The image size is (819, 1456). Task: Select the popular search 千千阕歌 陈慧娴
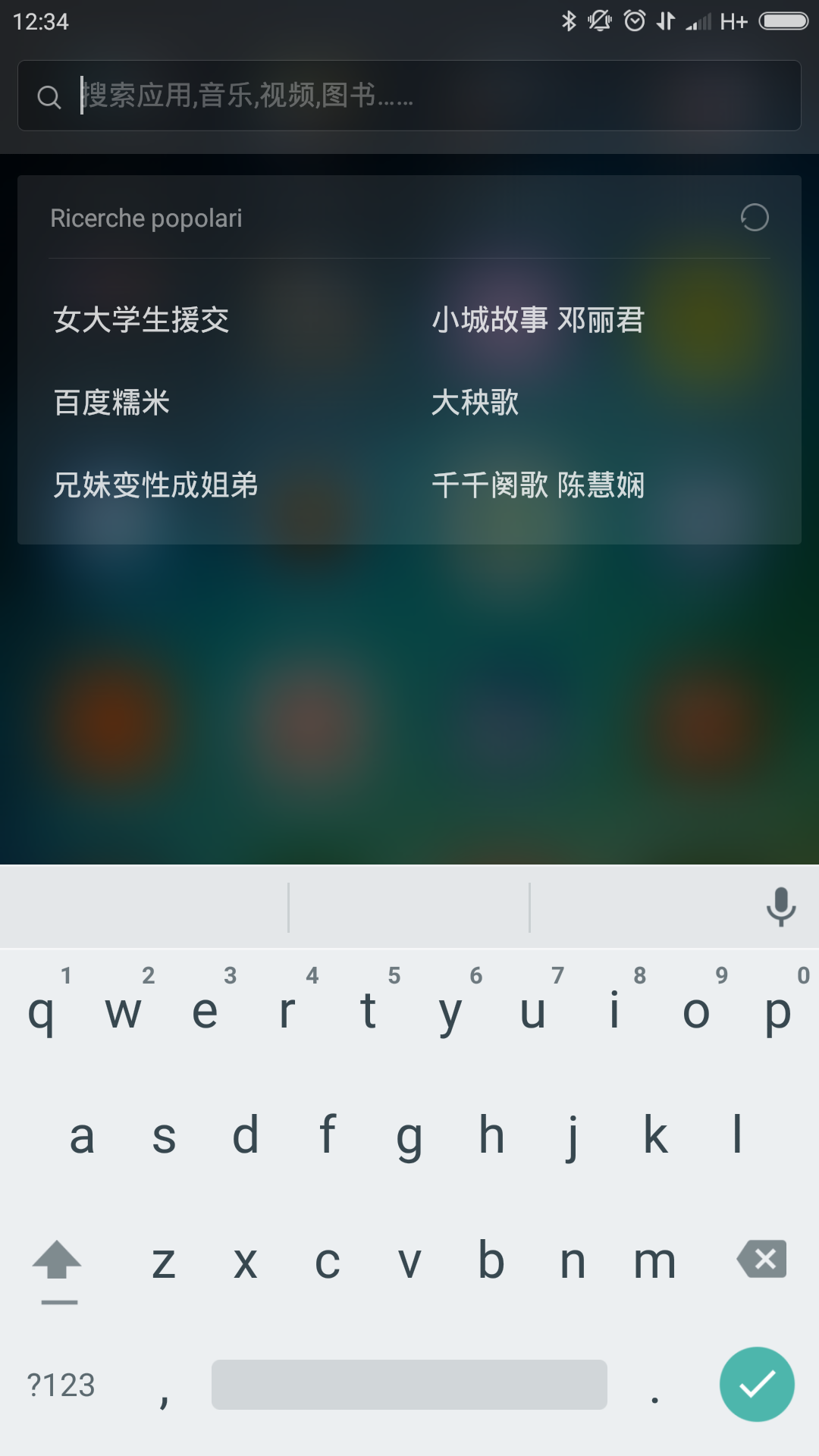[x=538, y=485]
